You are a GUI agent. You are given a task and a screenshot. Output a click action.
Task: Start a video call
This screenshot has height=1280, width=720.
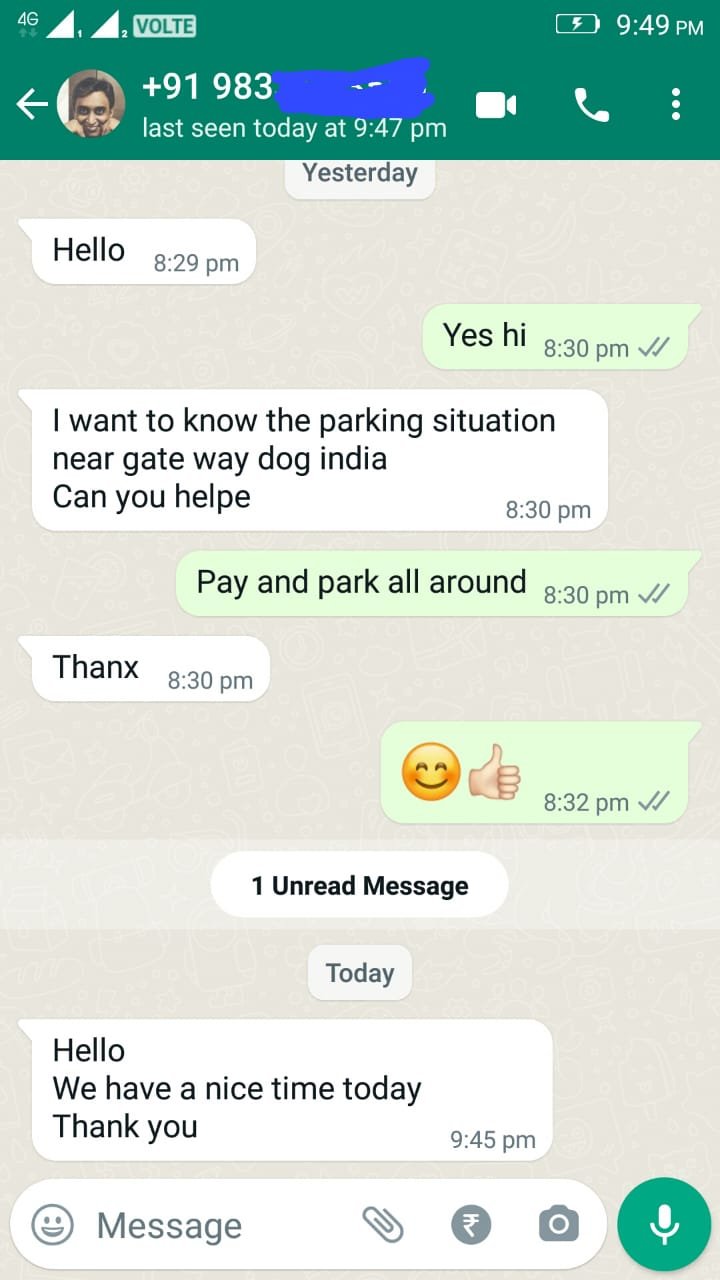pos(496,105)
